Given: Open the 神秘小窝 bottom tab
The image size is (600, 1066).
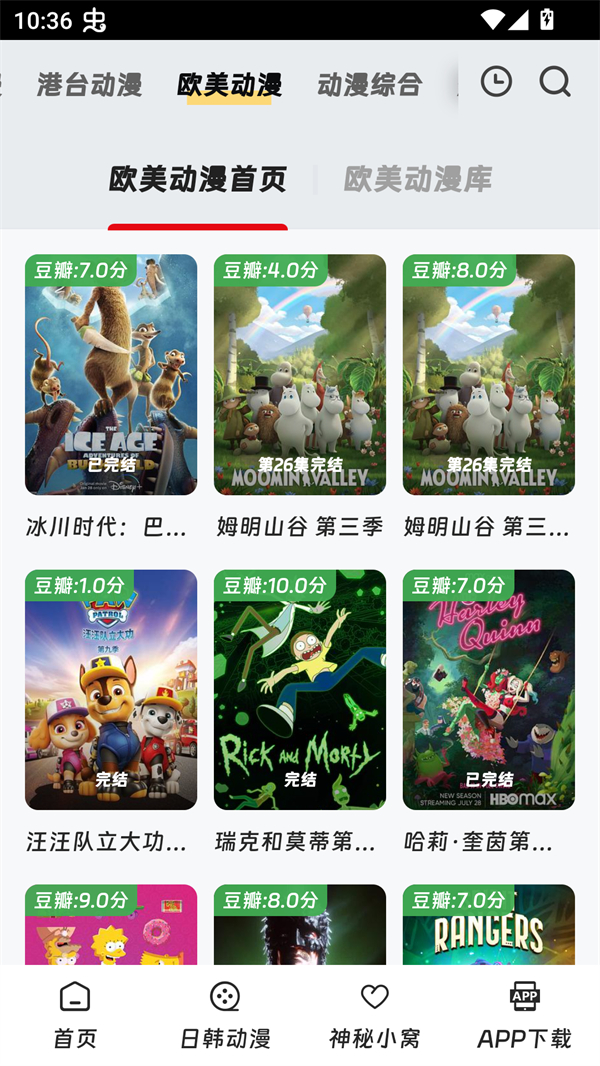Looking at the screenshot, I should [375, 1015].
